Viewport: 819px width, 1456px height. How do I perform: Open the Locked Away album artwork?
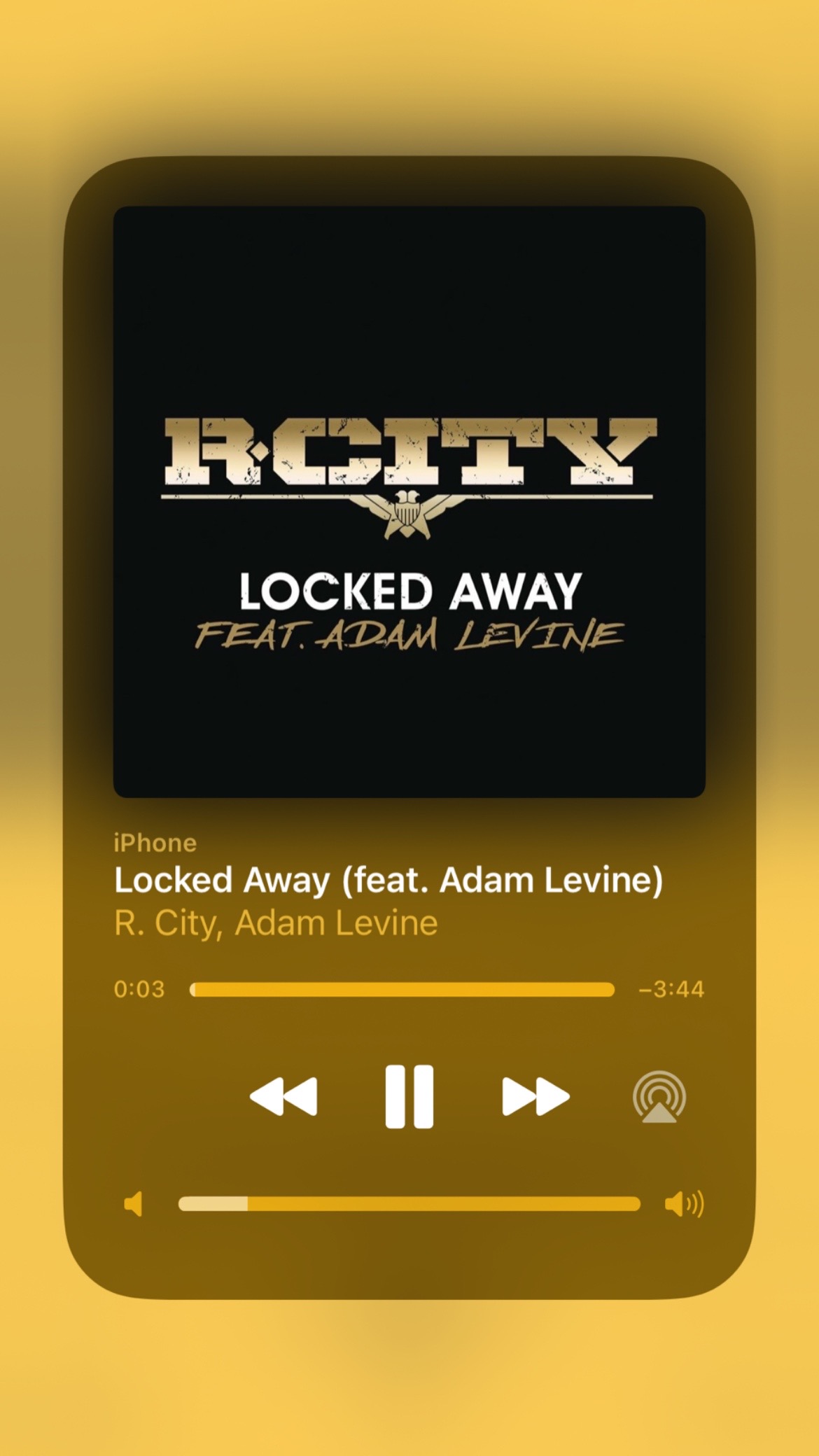coord(409,502)
